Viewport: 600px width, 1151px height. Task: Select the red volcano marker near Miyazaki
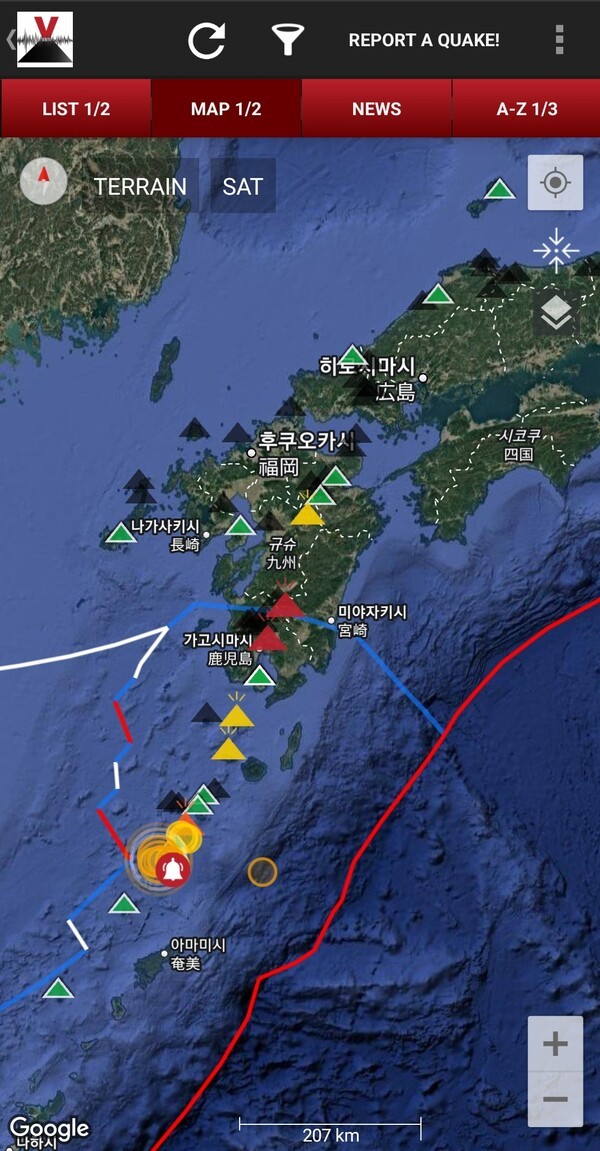285,605
